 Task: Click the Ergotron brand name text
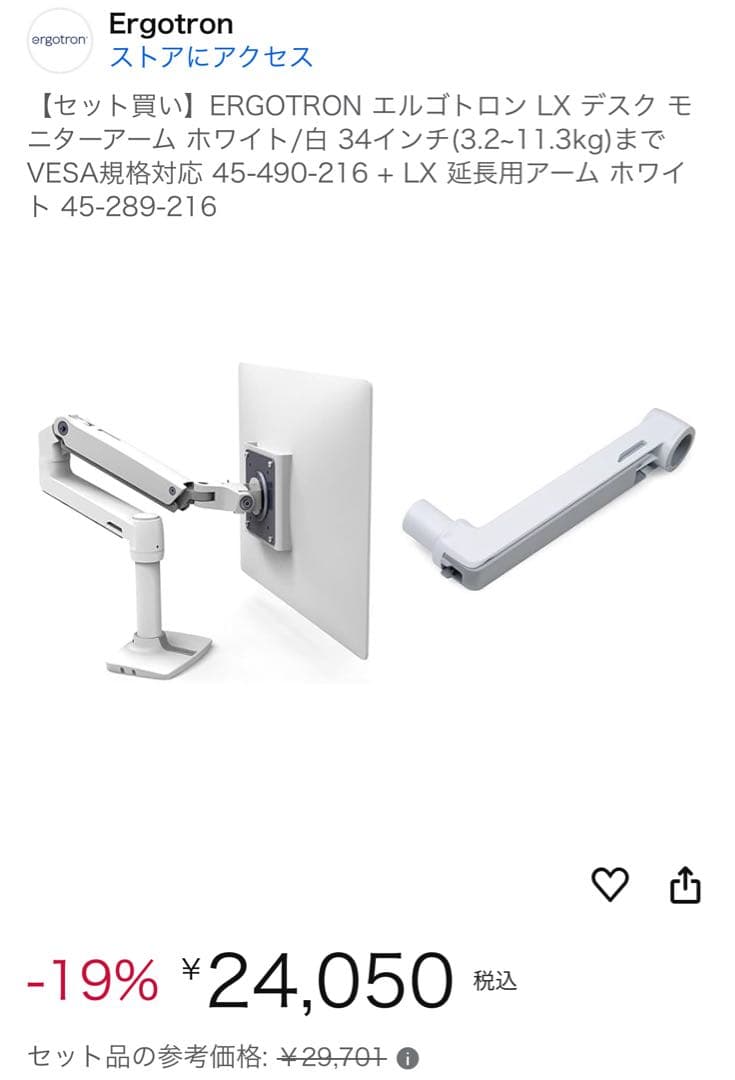[173, 24]
